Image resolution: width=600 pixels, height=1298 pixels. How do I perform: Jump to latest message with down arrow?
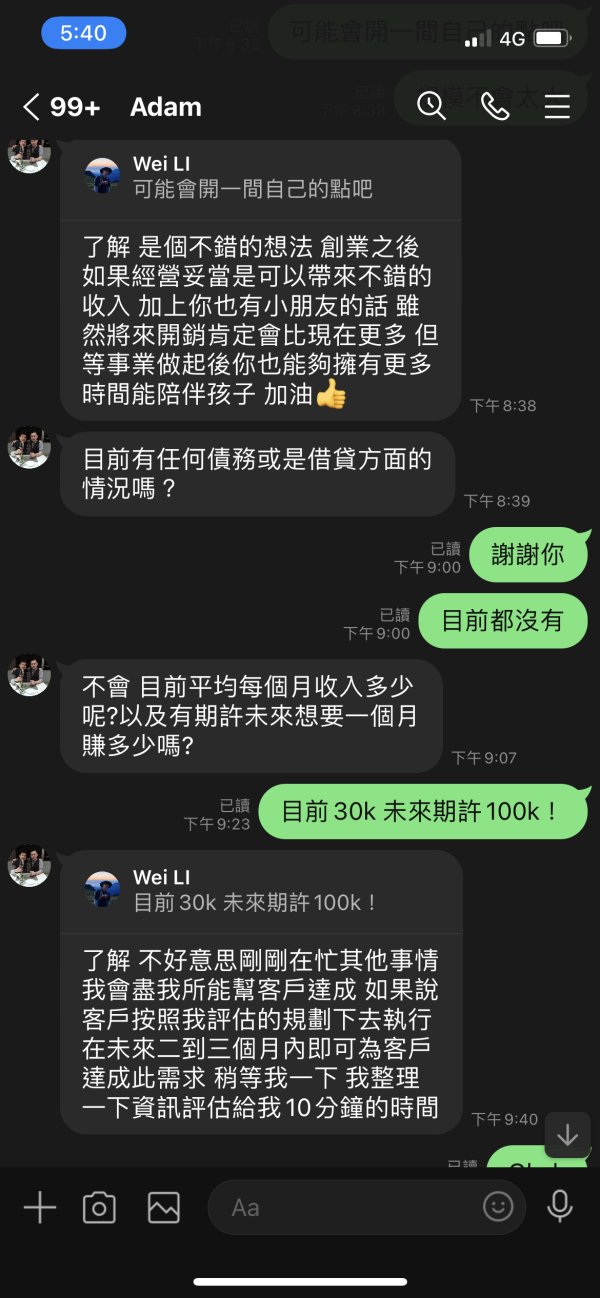point(567,1135)
